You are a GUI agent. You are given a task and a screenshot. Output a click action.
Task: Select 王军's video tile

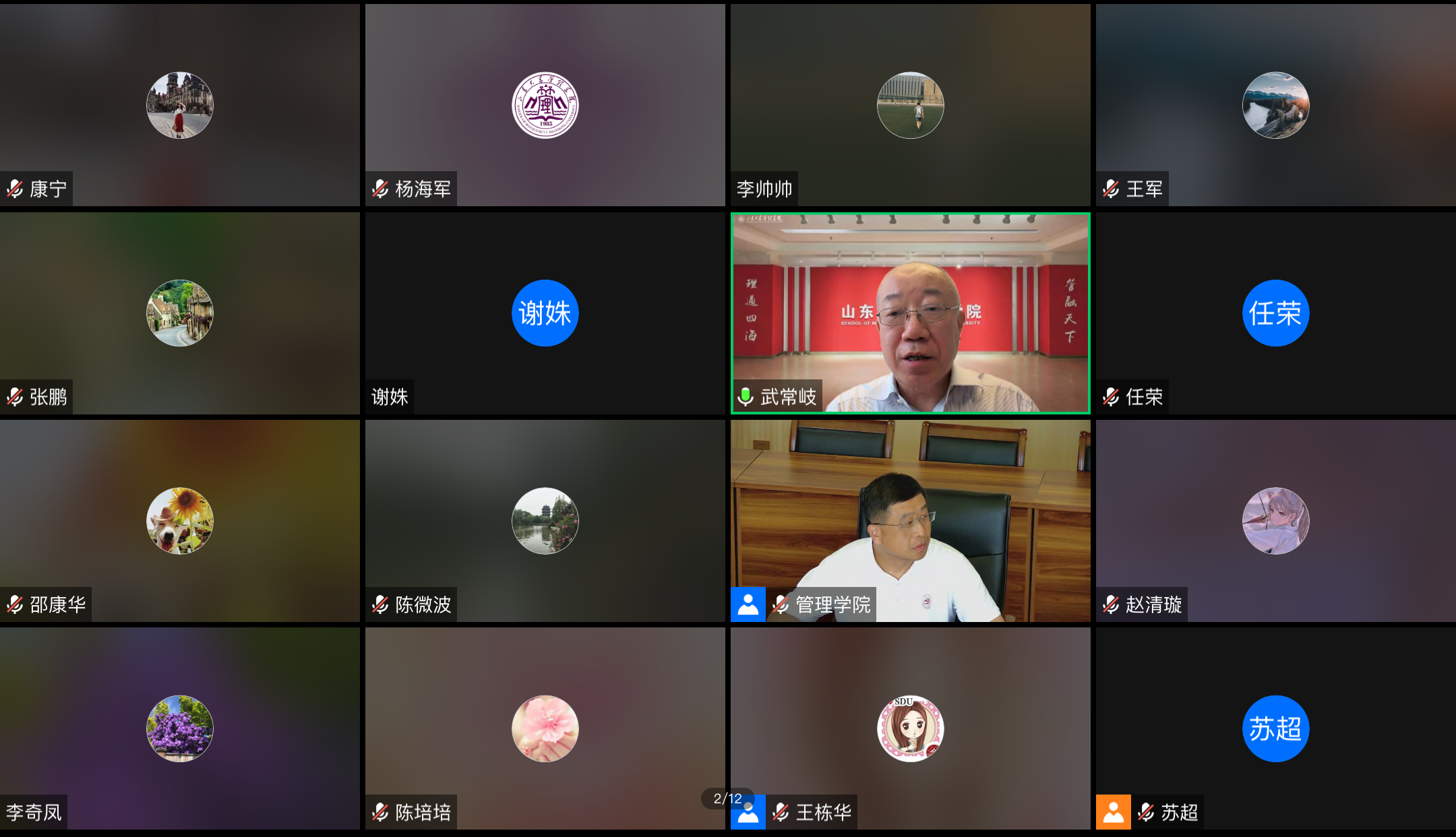tap(1276, 105)
